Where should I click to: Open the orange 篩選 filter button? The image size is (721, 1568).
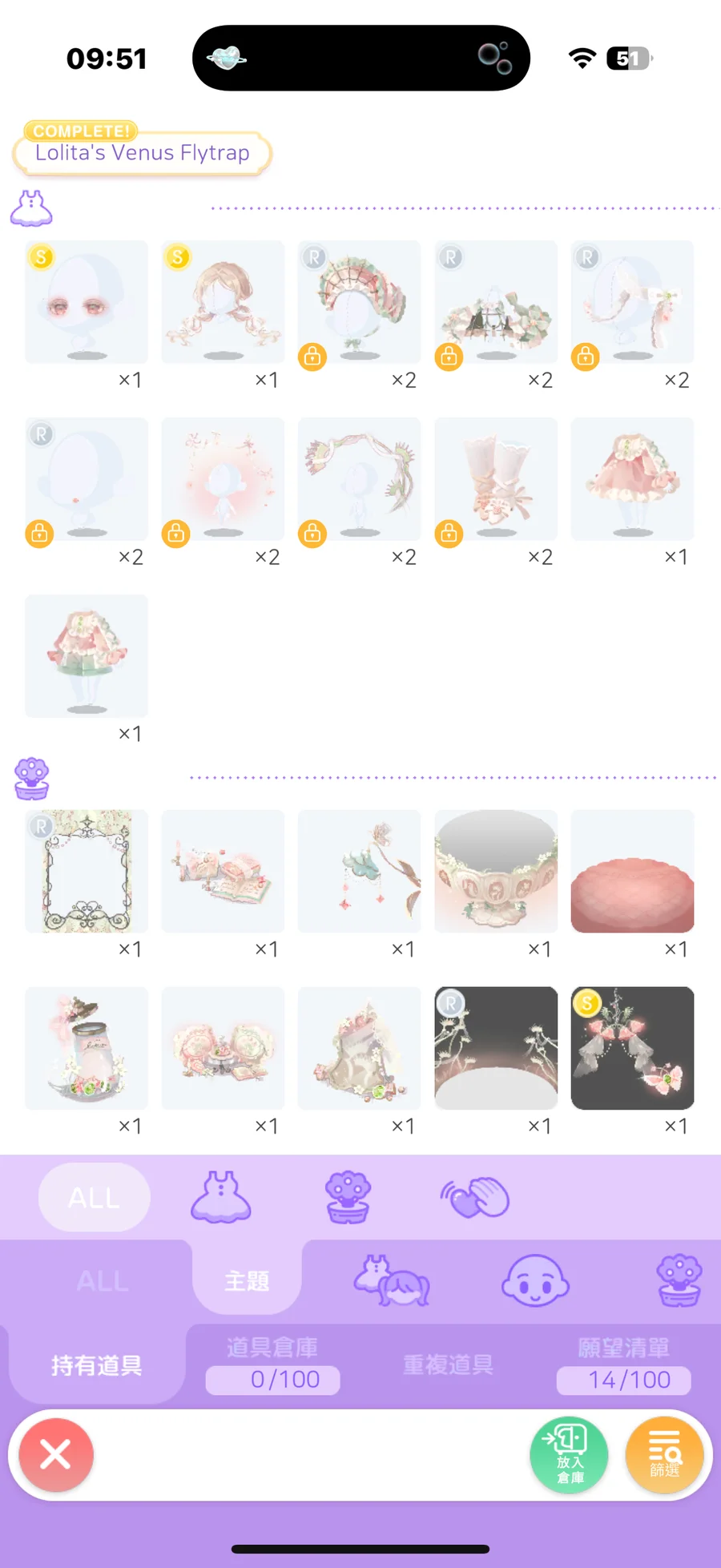click(x=664, y=1455)
